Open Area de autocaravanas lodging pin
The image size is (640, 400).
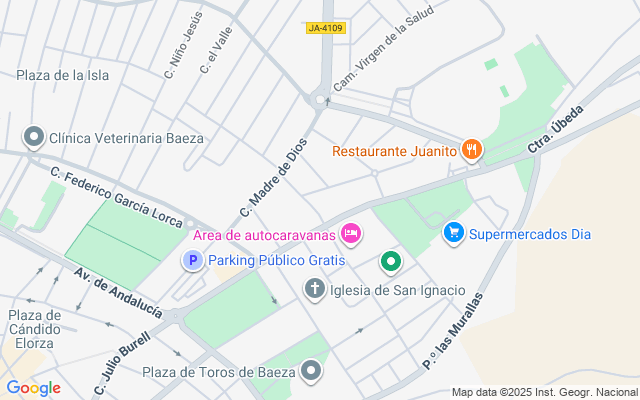[351, 234]
